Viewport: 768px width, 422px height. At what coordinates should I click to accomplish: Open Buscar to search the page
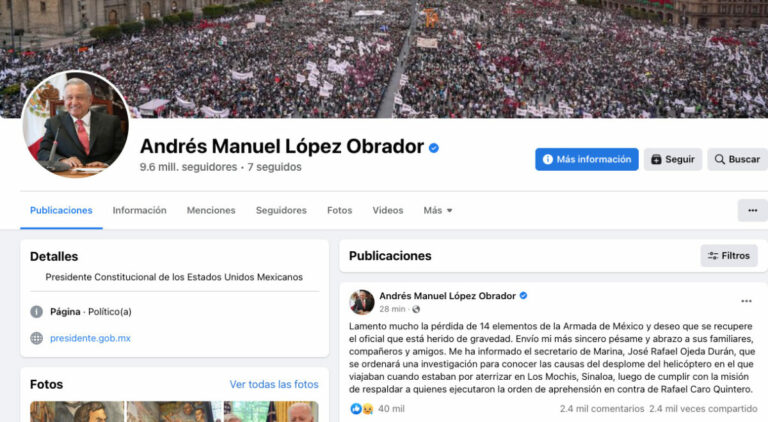(736, 159)
